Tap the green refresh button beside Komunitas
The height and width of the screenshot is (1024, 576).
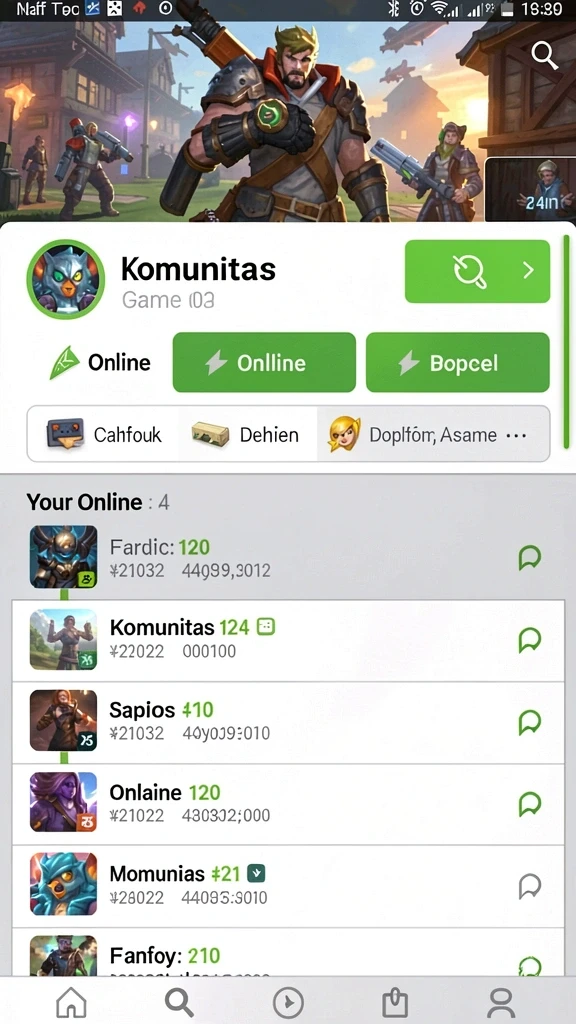tap(477, 271)
